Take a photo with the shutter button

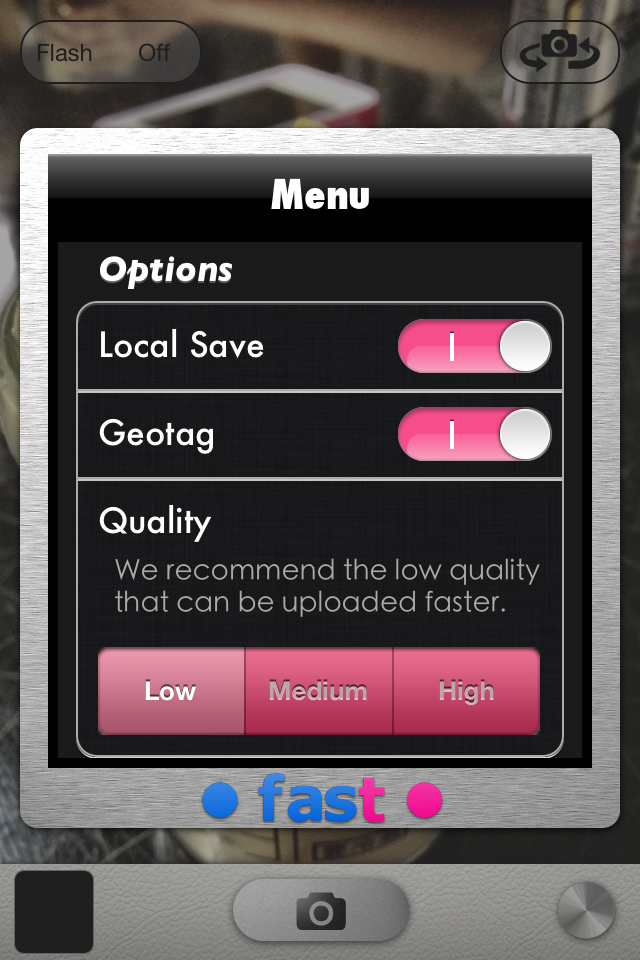pos(320,911)
